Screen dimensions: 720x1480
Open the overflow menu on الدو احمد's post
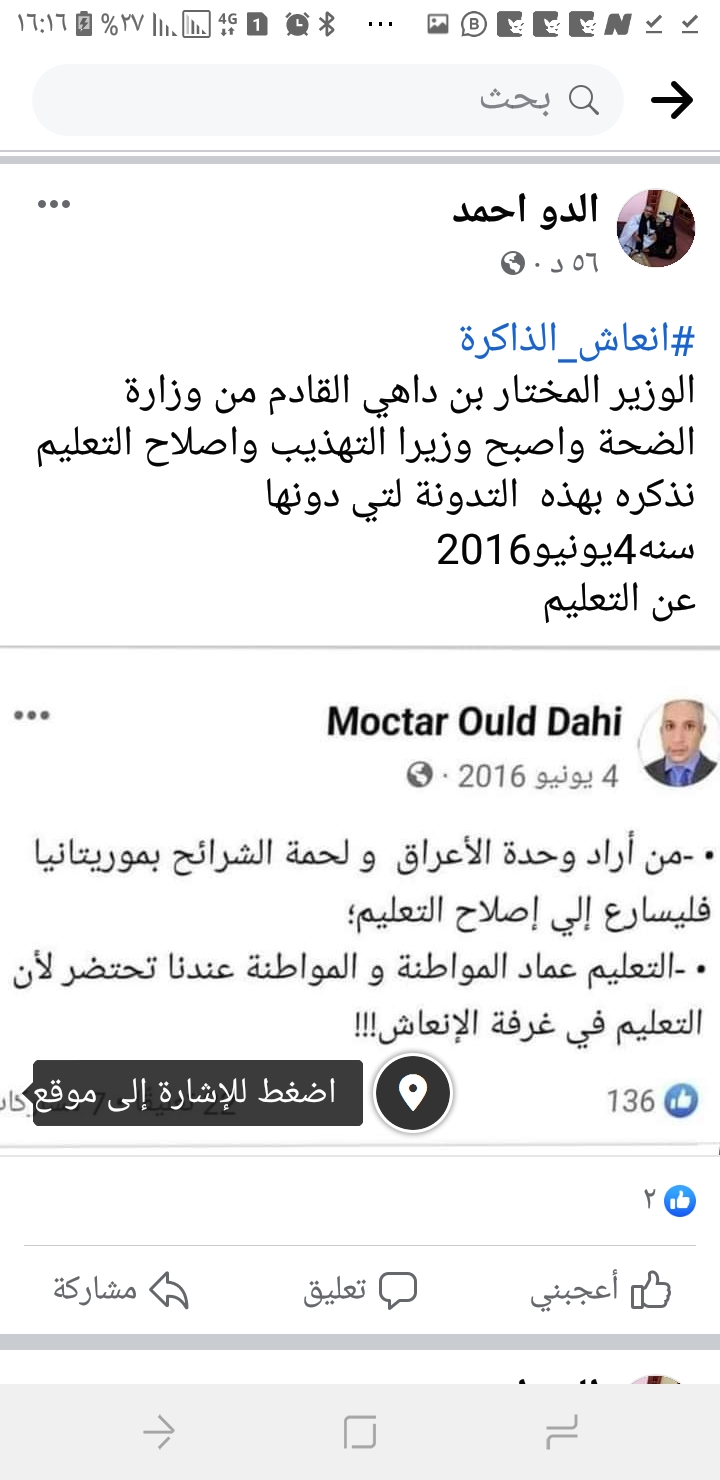pyautogui.click(x=54, y=204)
